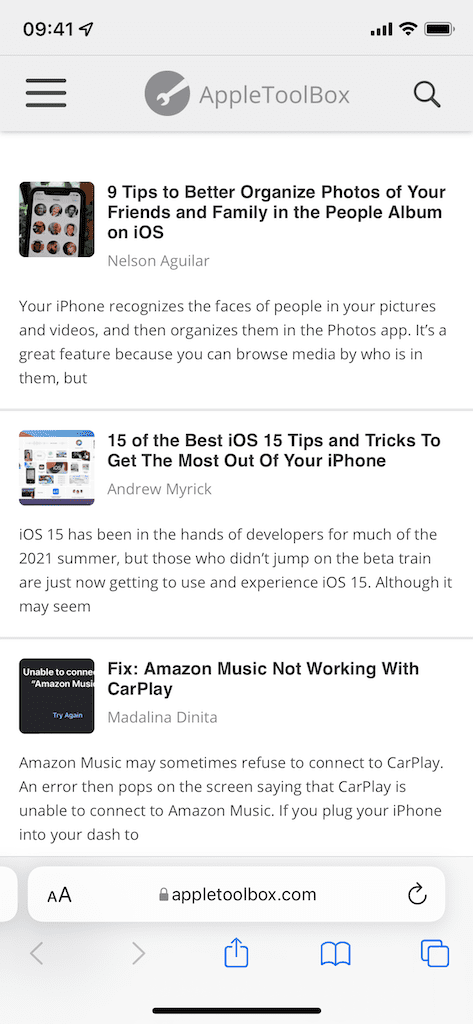View author Andrew Myrick's page
Image resolution: width=473 pixels, height=1024 pixels.
159,489
